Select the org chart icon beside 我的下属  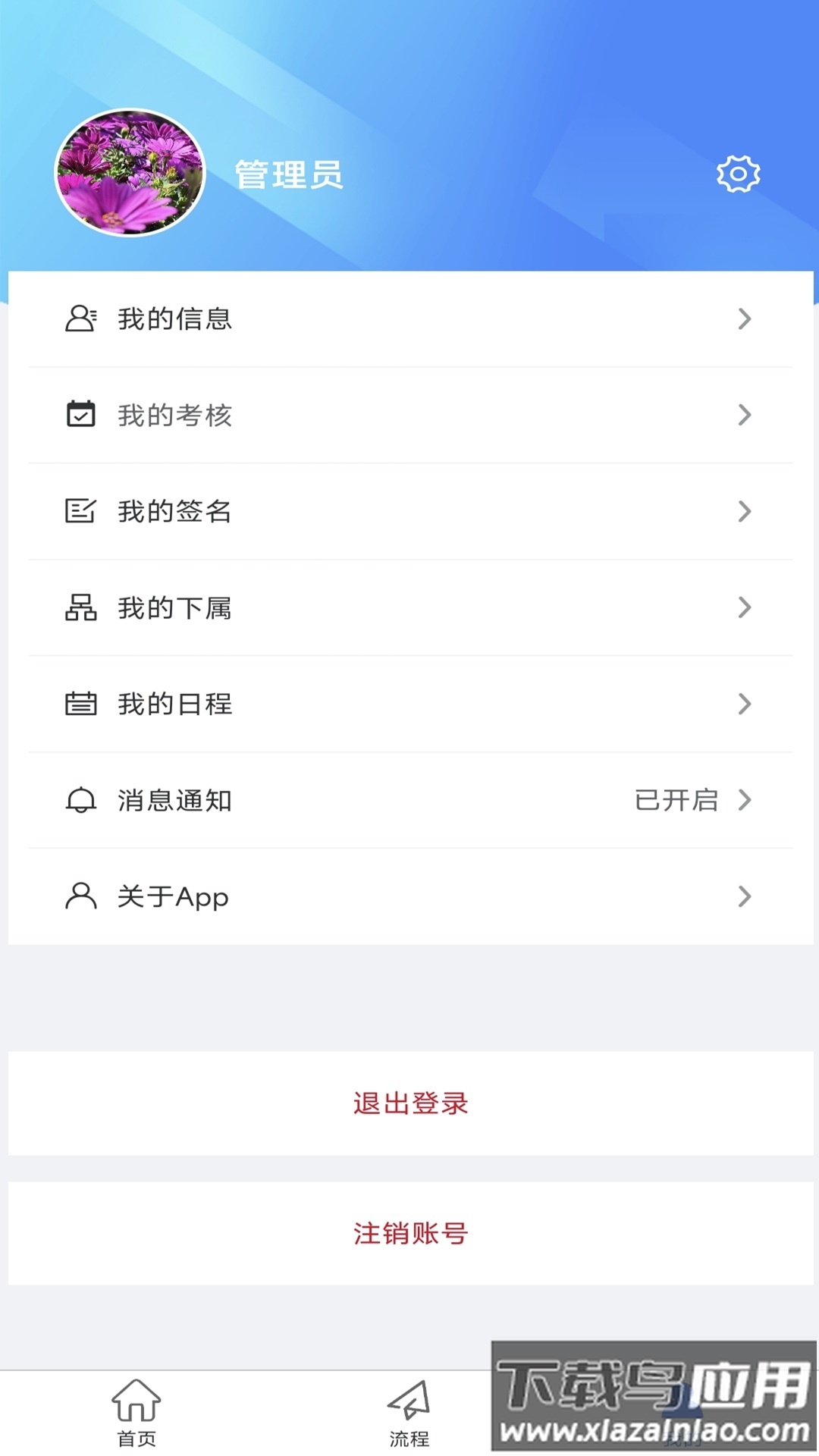click(x=81, y=607)
